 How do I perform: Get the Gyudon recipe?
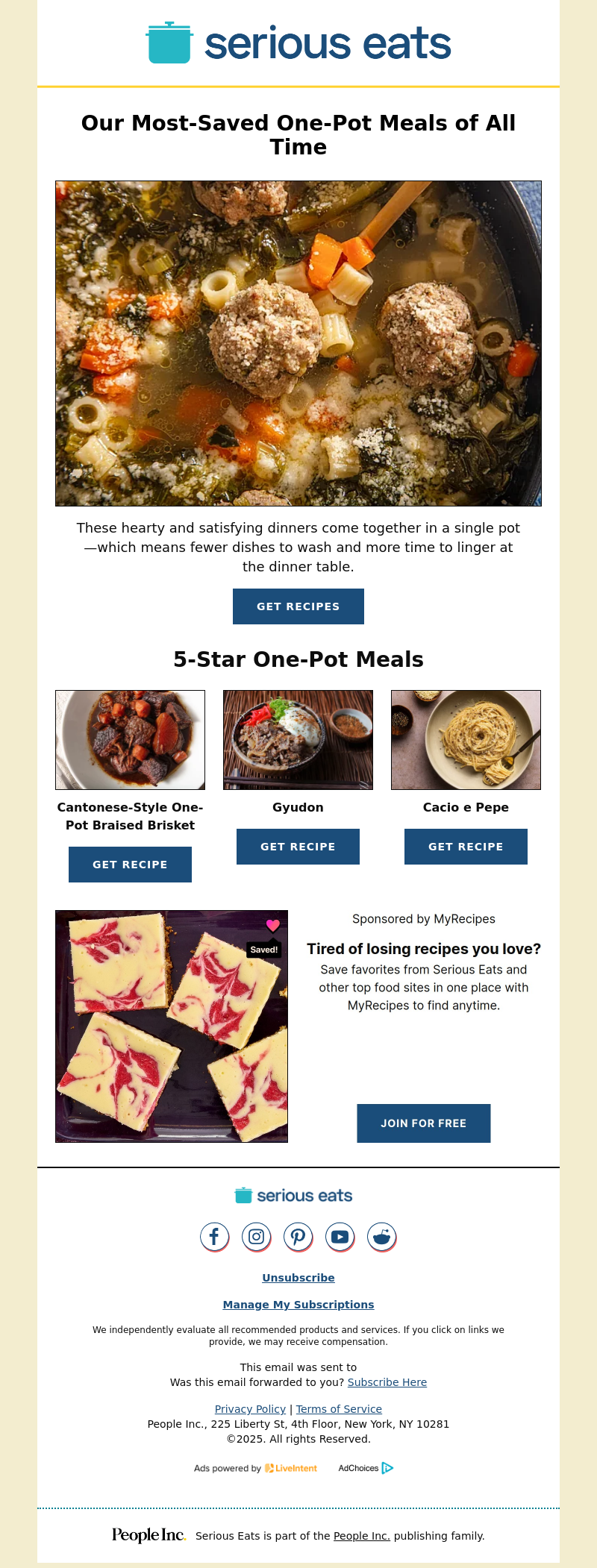point(298,847)
